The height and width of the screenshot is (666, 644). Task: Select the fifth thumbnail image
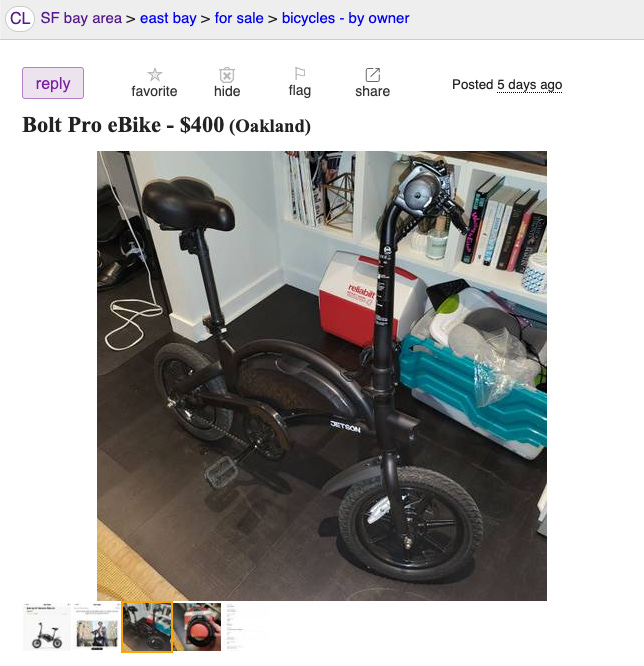coord(245,627)
